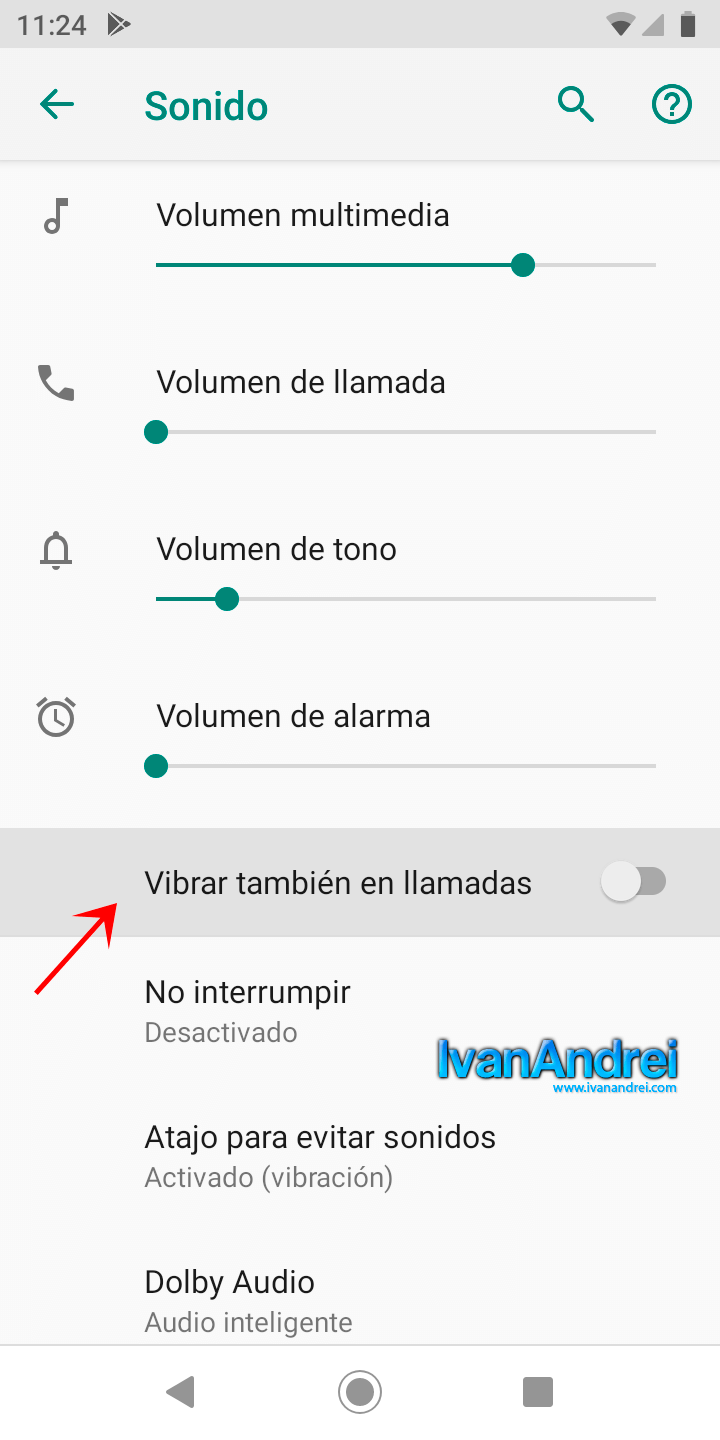Tap the system home button

(x=360, y=1392)
